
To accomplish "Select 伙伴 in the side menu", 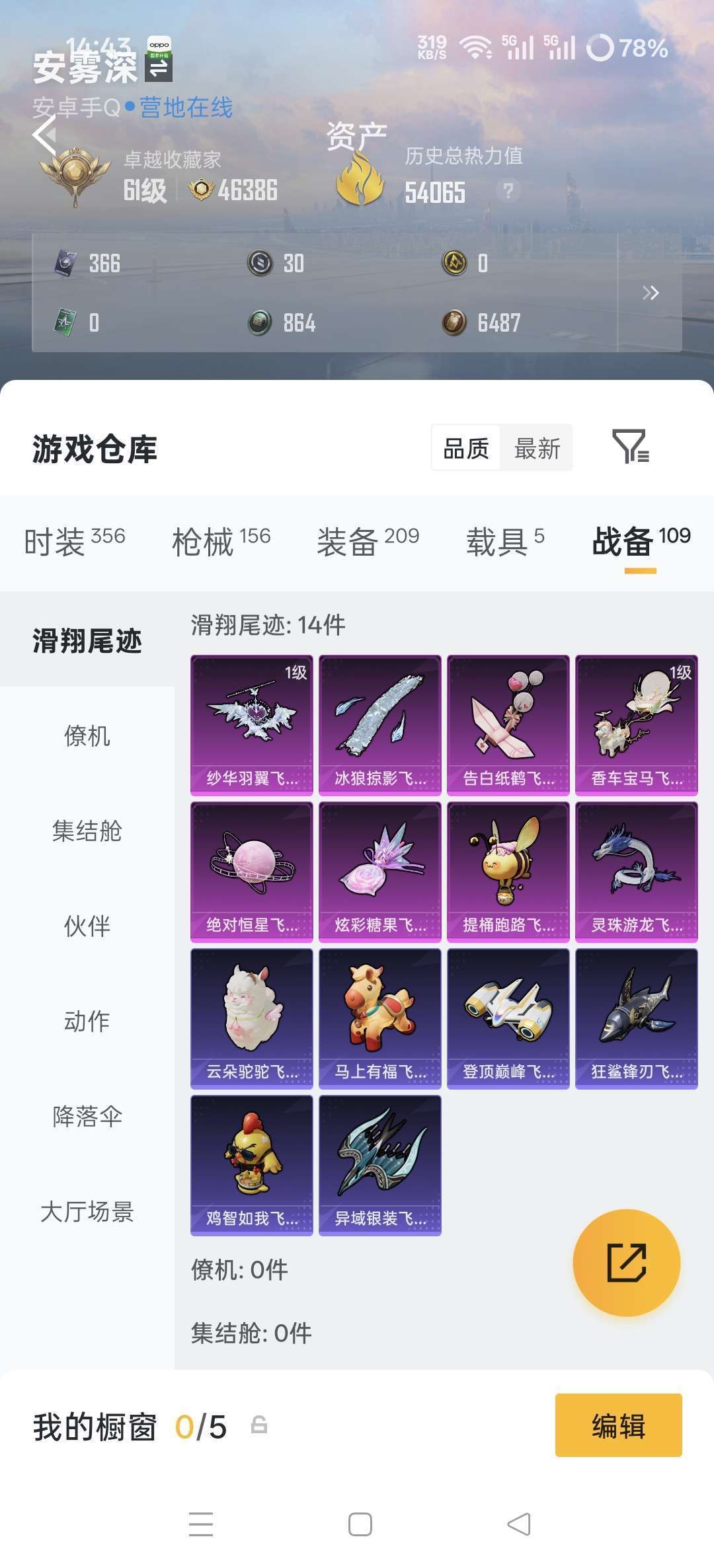I will click(87, 926).
